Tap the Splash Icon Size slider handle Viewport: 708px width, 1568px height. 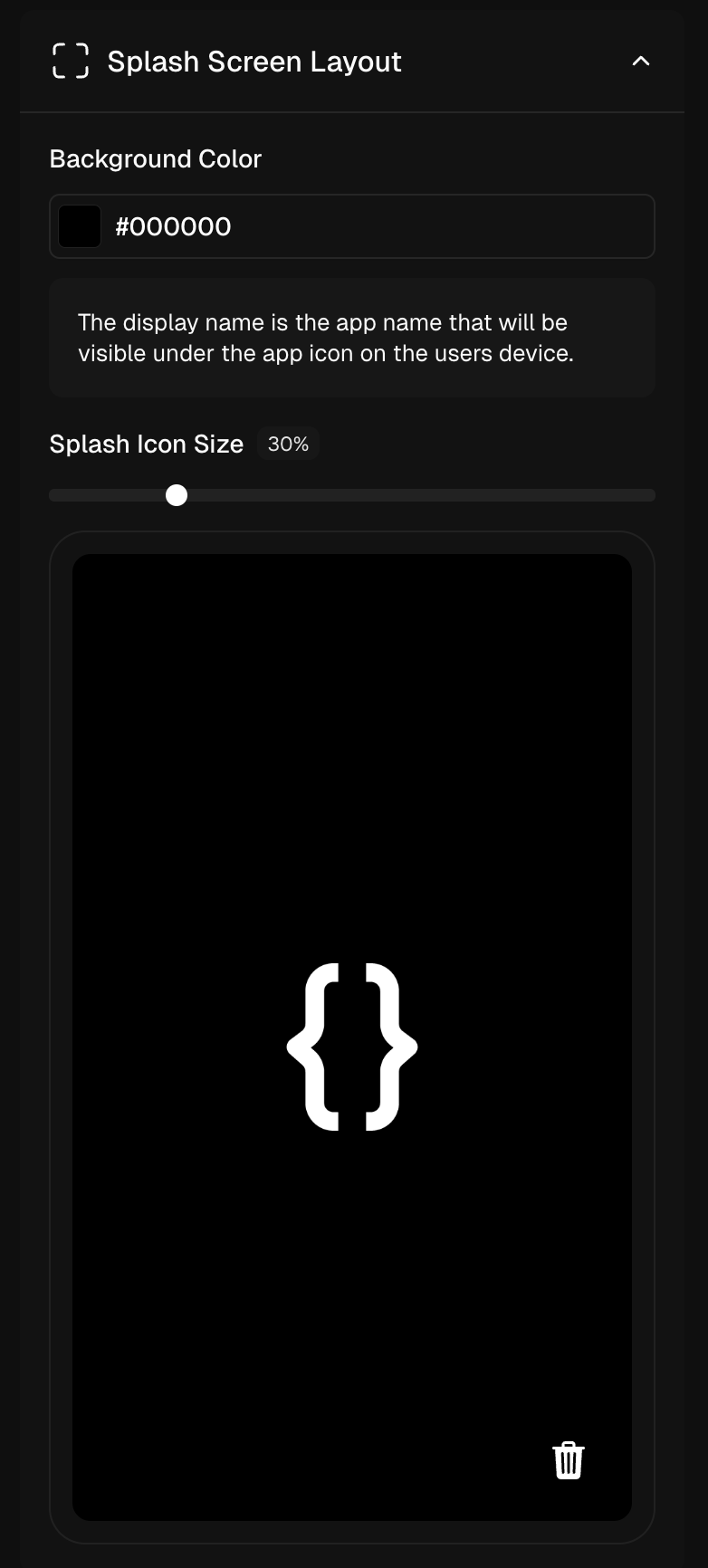point(177,495)
